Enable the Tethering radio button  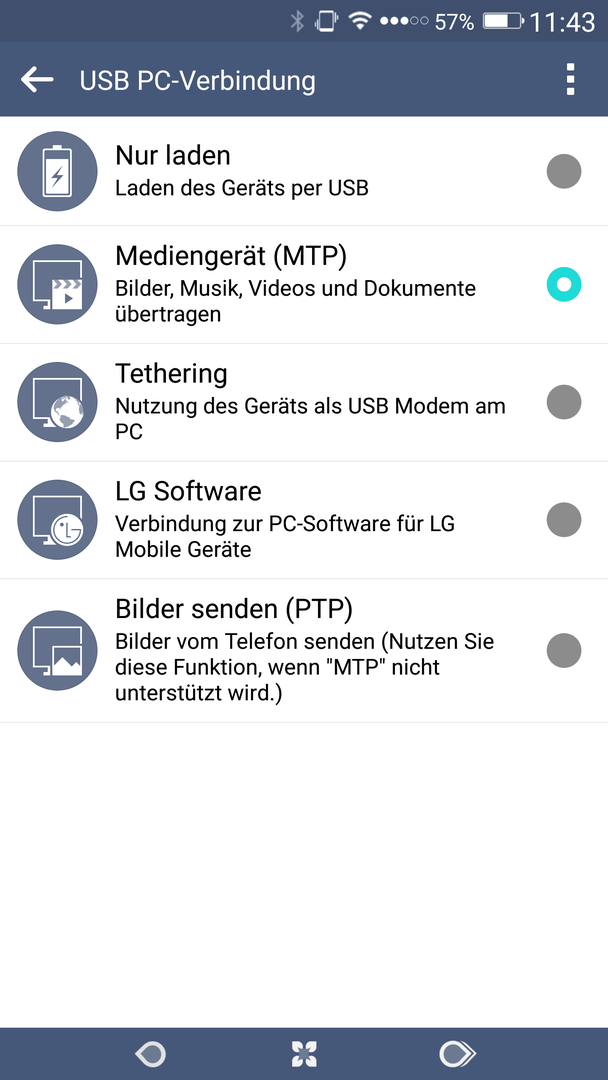pos(564,402)
